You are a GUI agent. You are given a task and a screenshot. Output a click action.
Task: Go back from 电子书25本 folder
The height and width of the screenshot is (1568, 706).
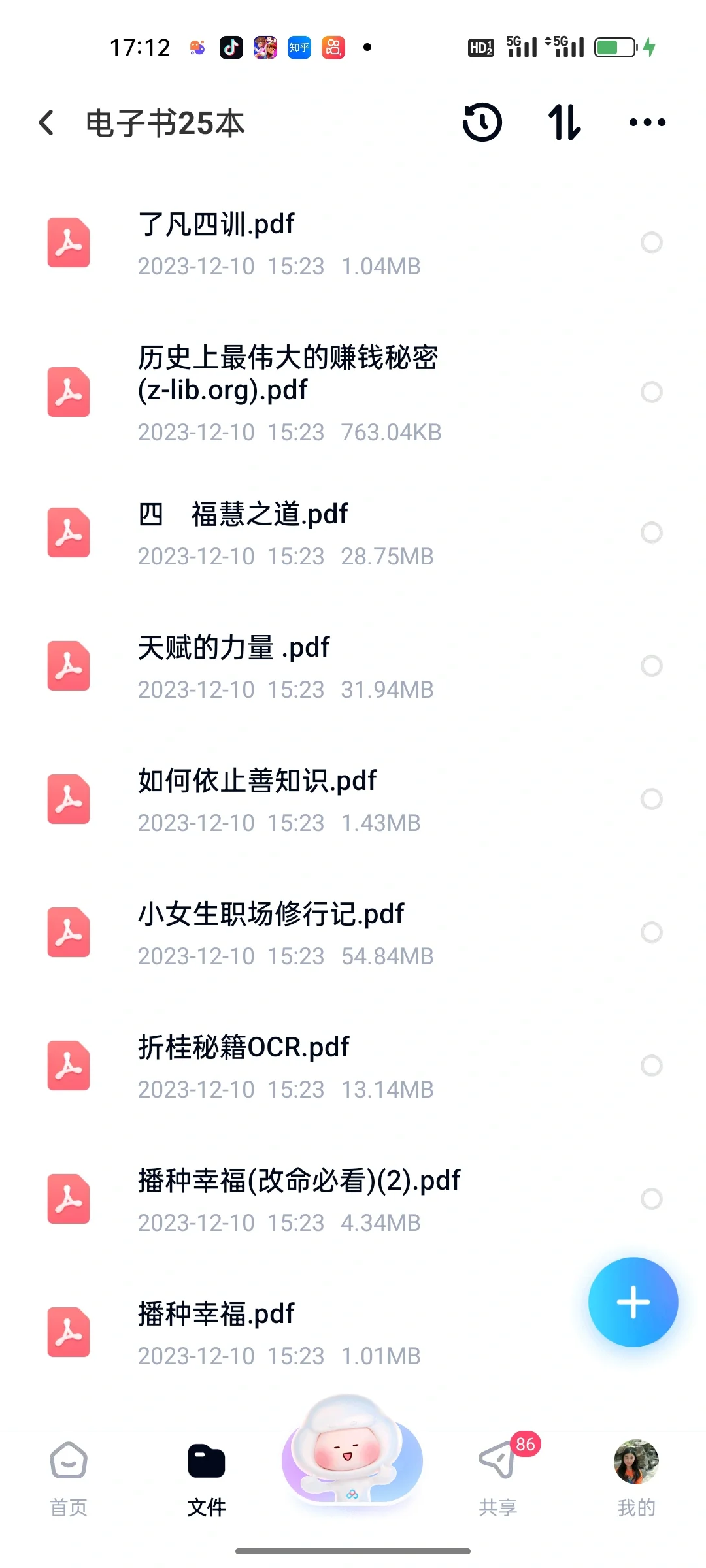click(x=46, y=123)
